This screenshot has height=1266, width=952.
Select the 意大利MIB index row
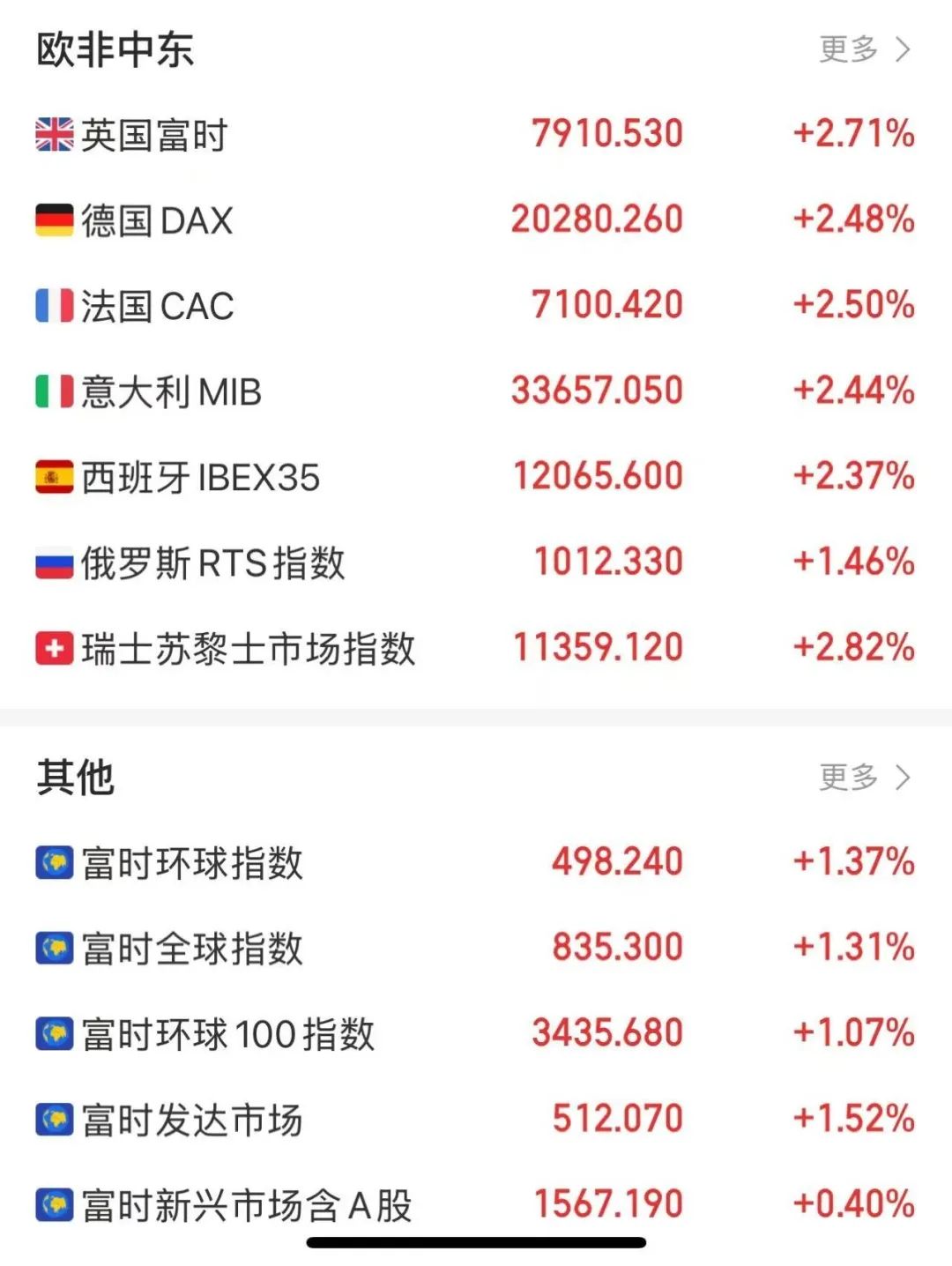[x=171, y=391]
